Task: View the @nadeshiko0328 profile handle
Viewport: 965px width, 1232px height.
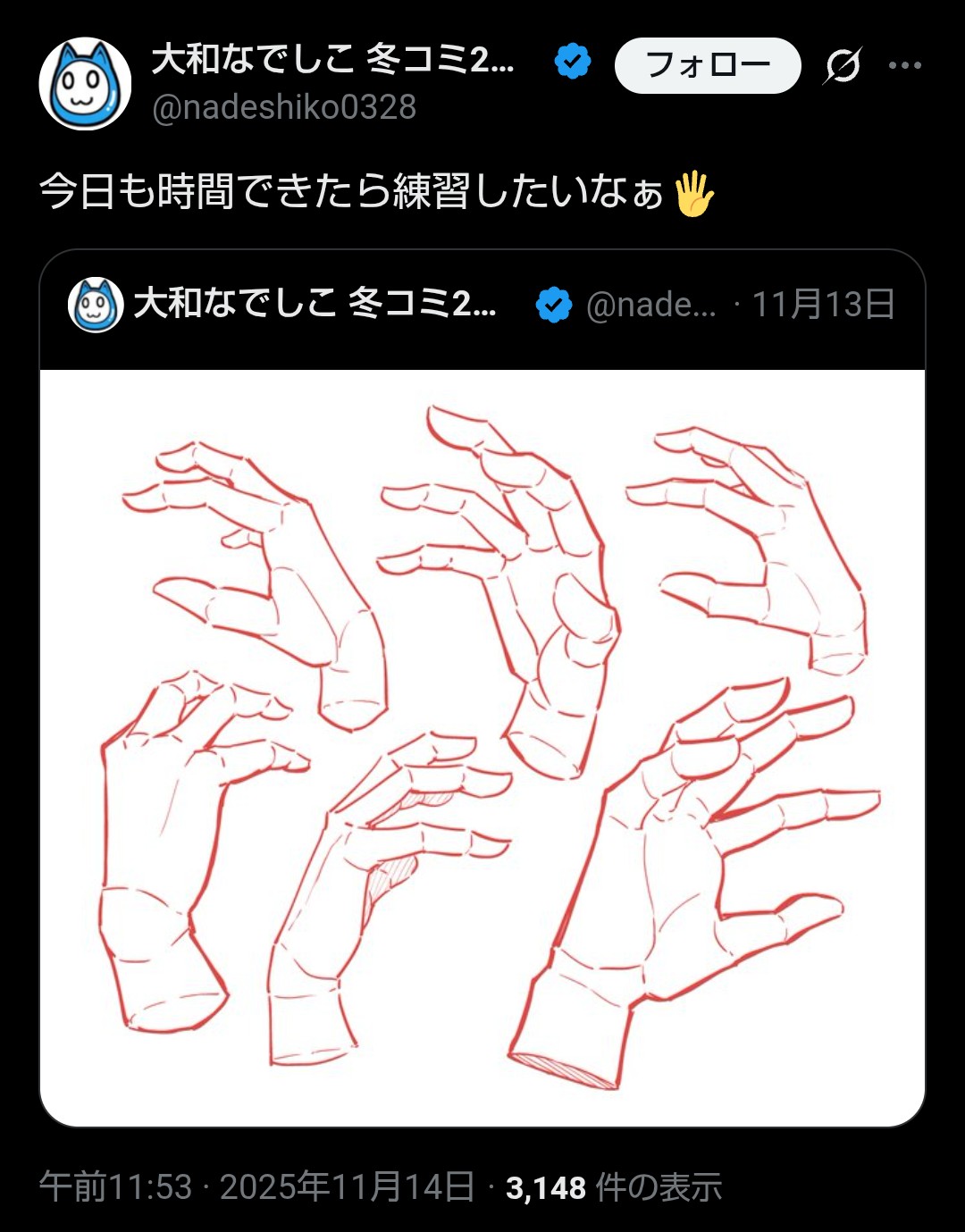Action: [284, 108]
